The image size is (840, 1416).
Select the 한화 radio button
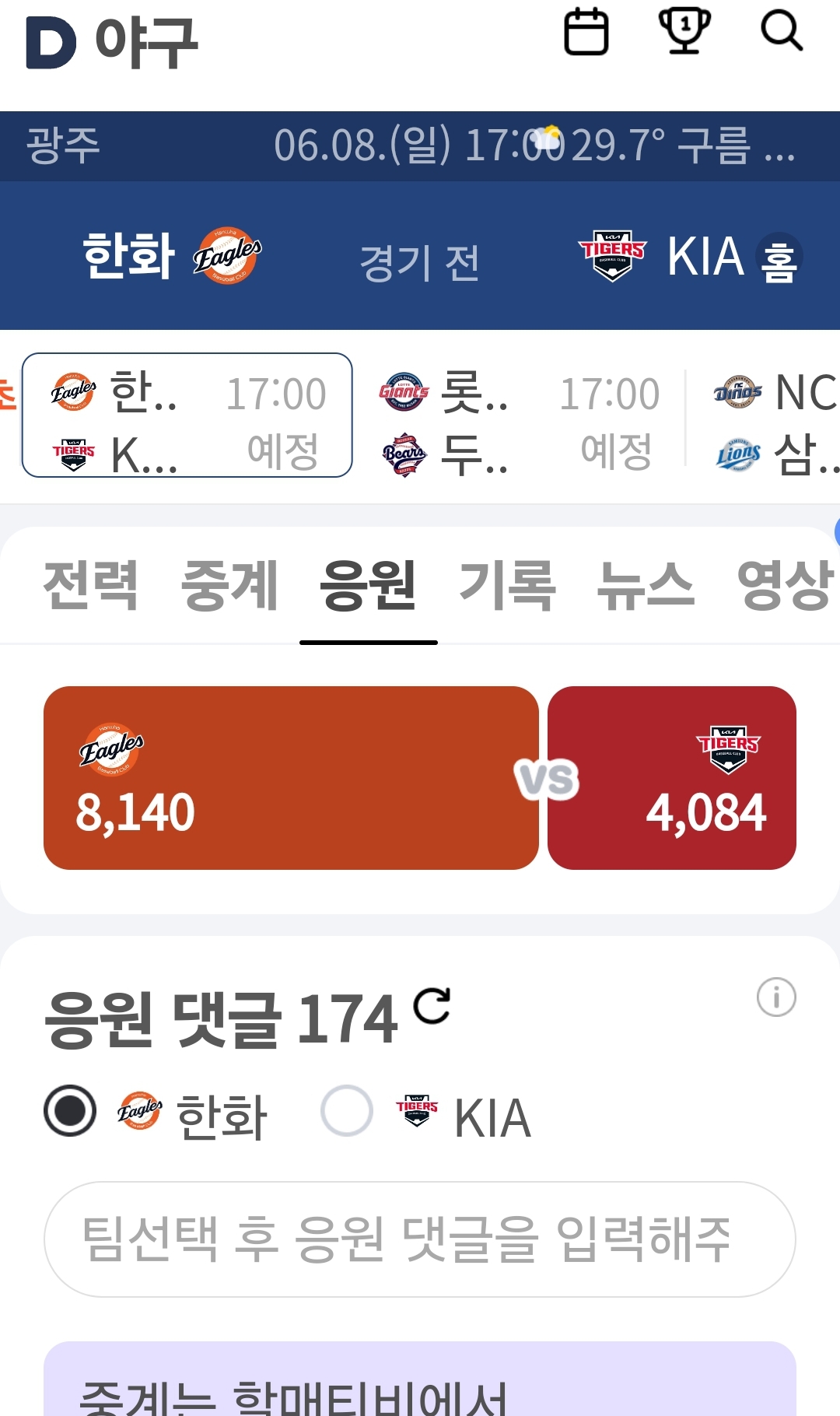pyautogui.click(x=70, y=1110)
